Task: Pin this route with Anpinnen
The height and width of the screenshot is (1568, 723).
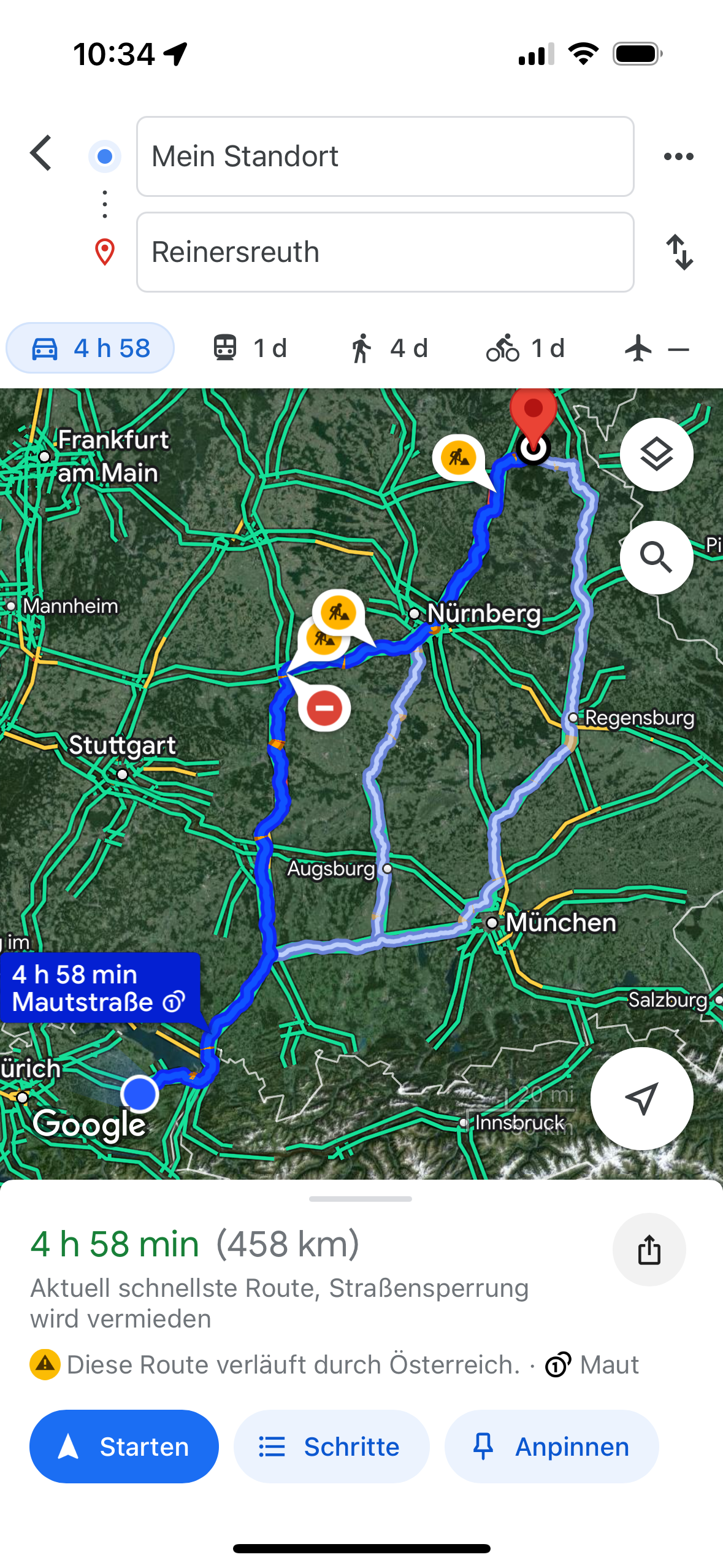Action: (x=551, y=1447)
